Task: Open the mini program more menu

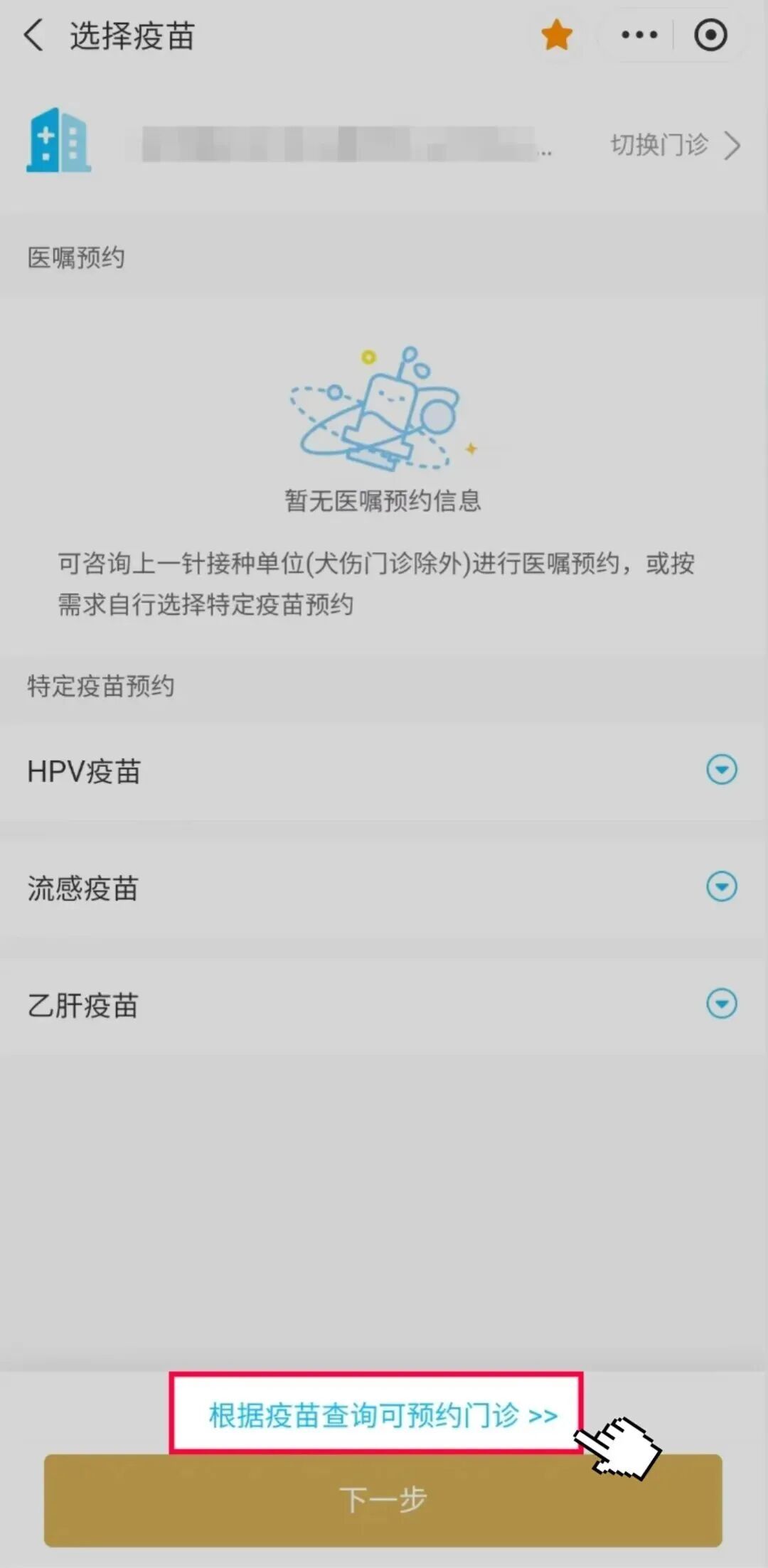Action: (x=639, y=35)
